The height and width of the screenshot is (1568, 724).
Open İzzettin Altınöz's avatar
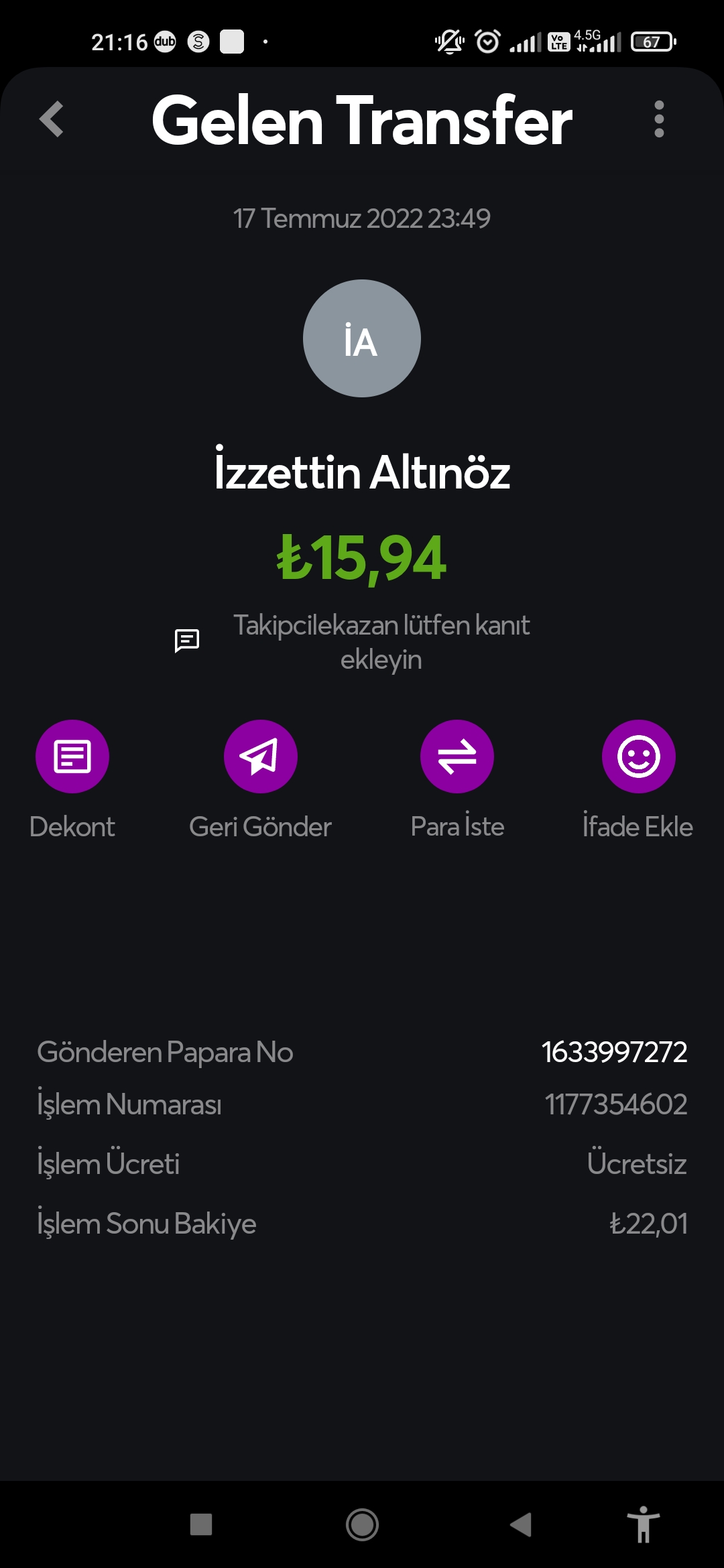362,338
